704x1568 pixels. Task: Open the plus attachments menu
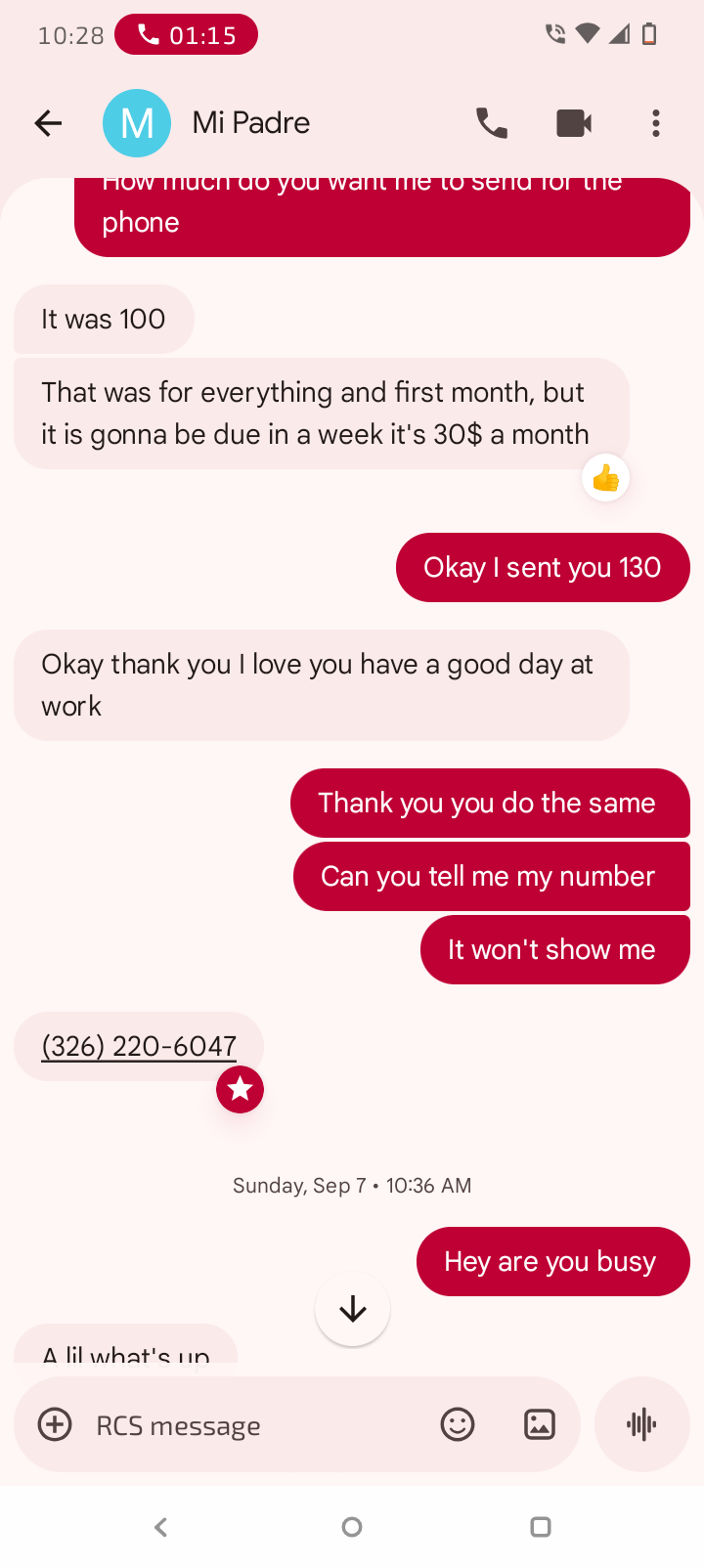tap(55, 1424)
